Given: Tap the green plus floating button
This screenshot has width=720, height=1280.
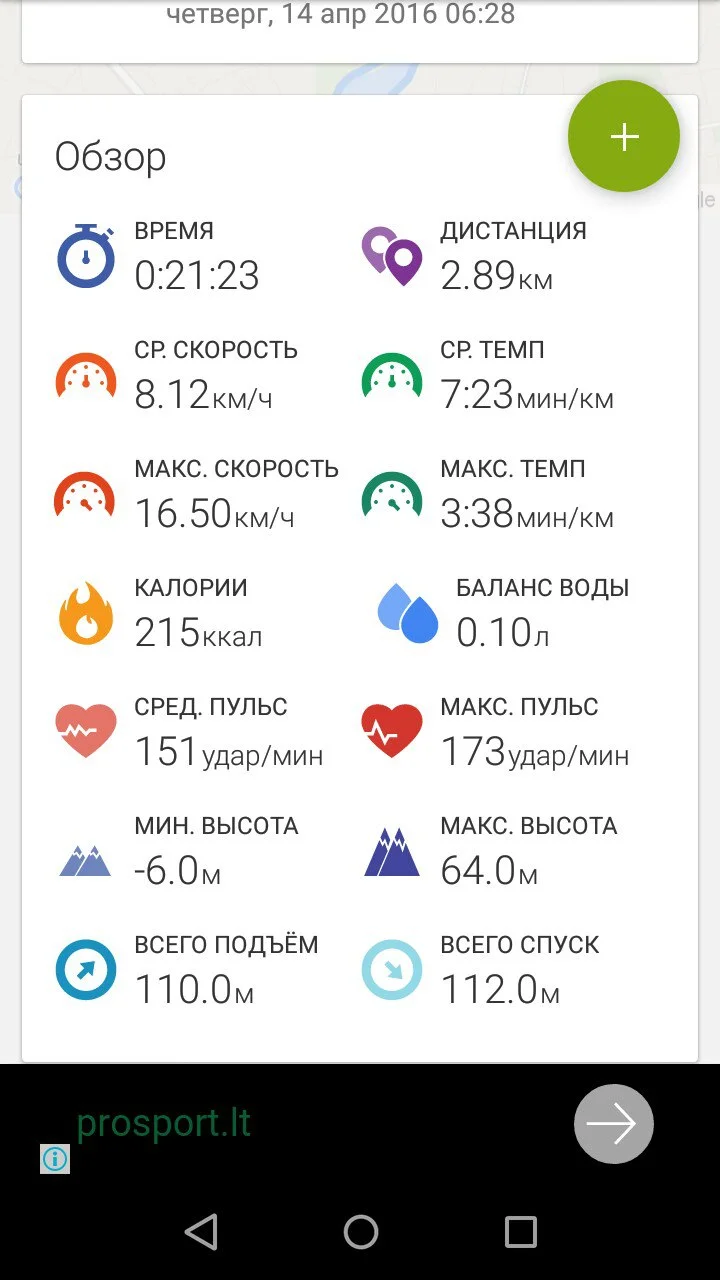Looking at the screenshot, I should point(624,137).
